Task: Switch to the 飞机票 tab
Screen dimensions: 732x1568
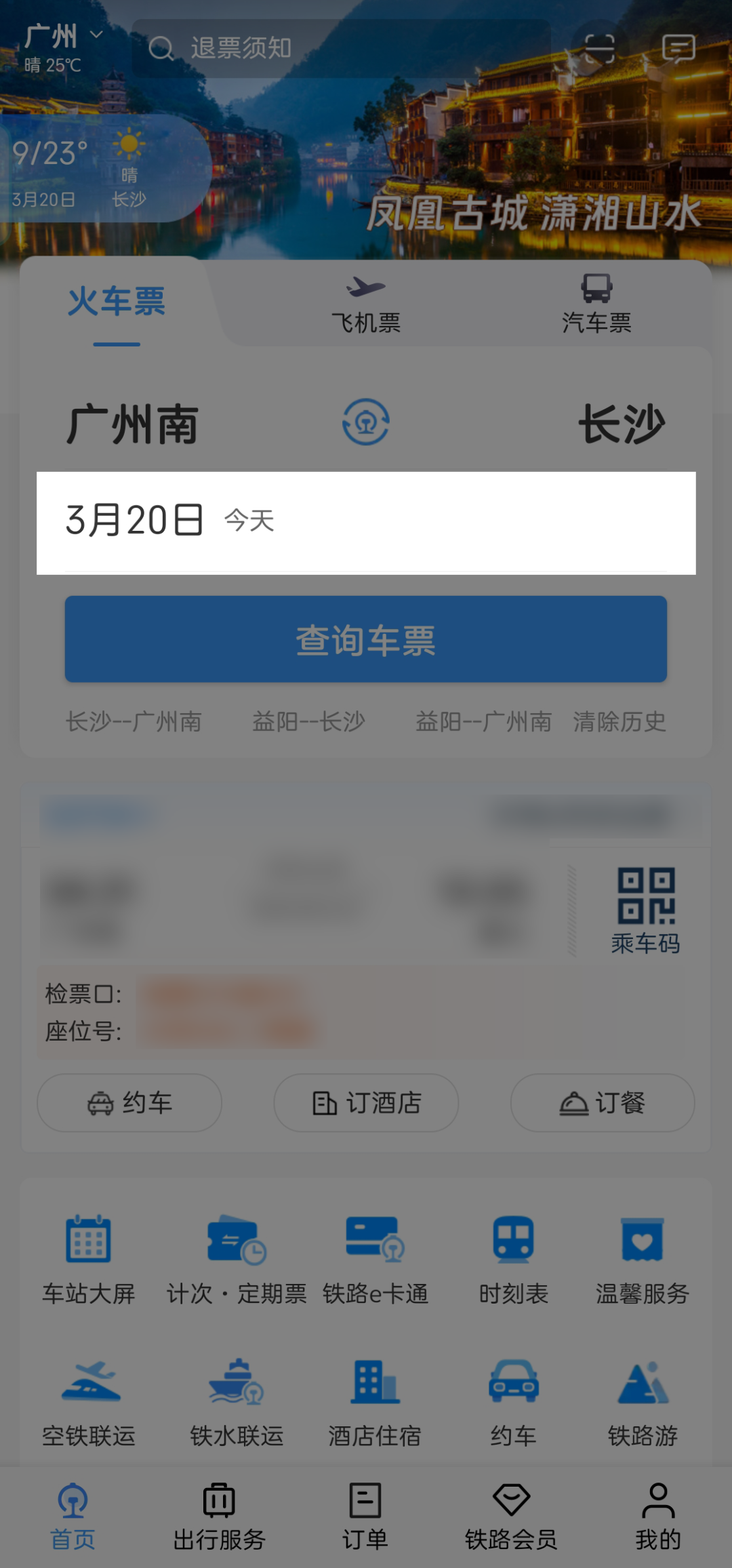Action: pyautogui.click(x=366, y=305)
